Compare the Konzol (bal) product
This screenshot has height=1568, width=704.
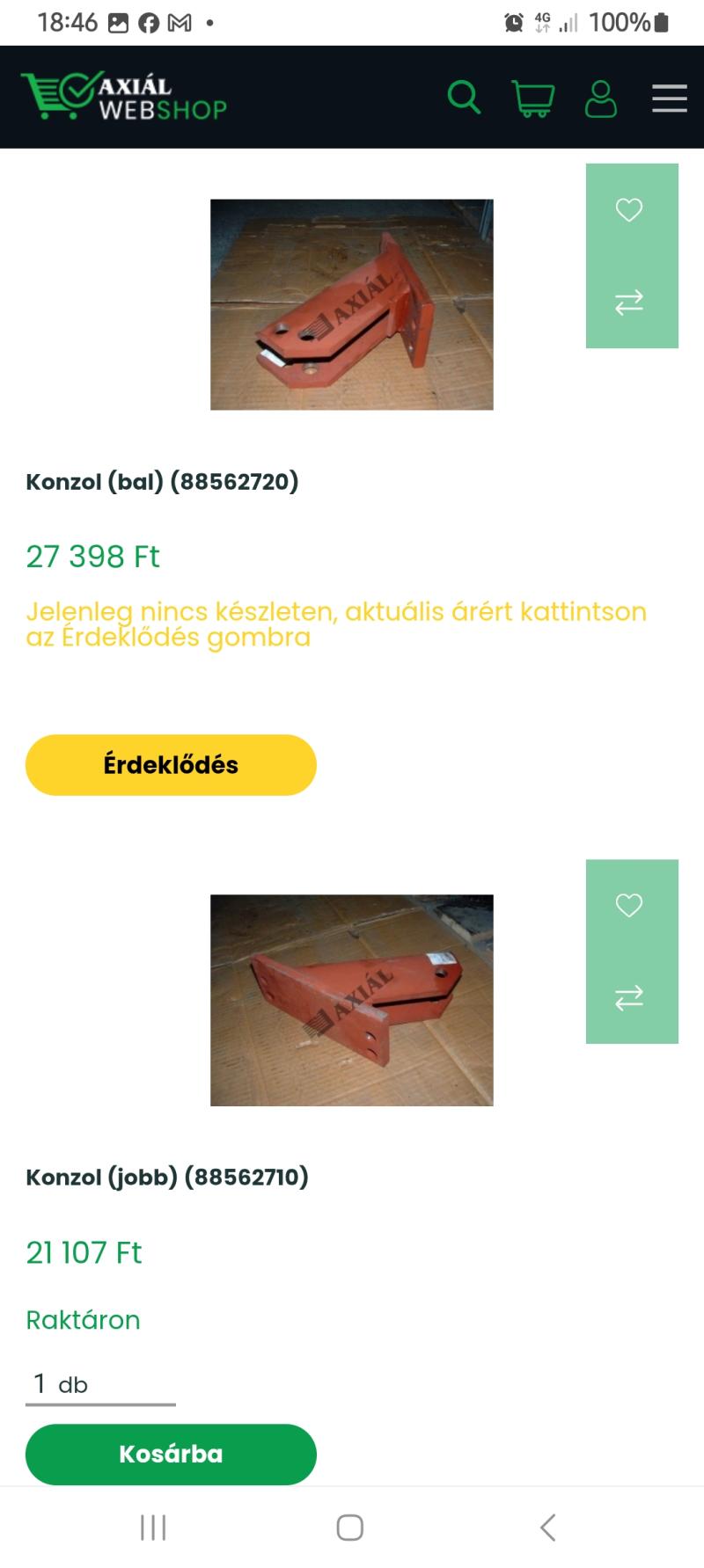pyautogui.click(x=629, y=303)
